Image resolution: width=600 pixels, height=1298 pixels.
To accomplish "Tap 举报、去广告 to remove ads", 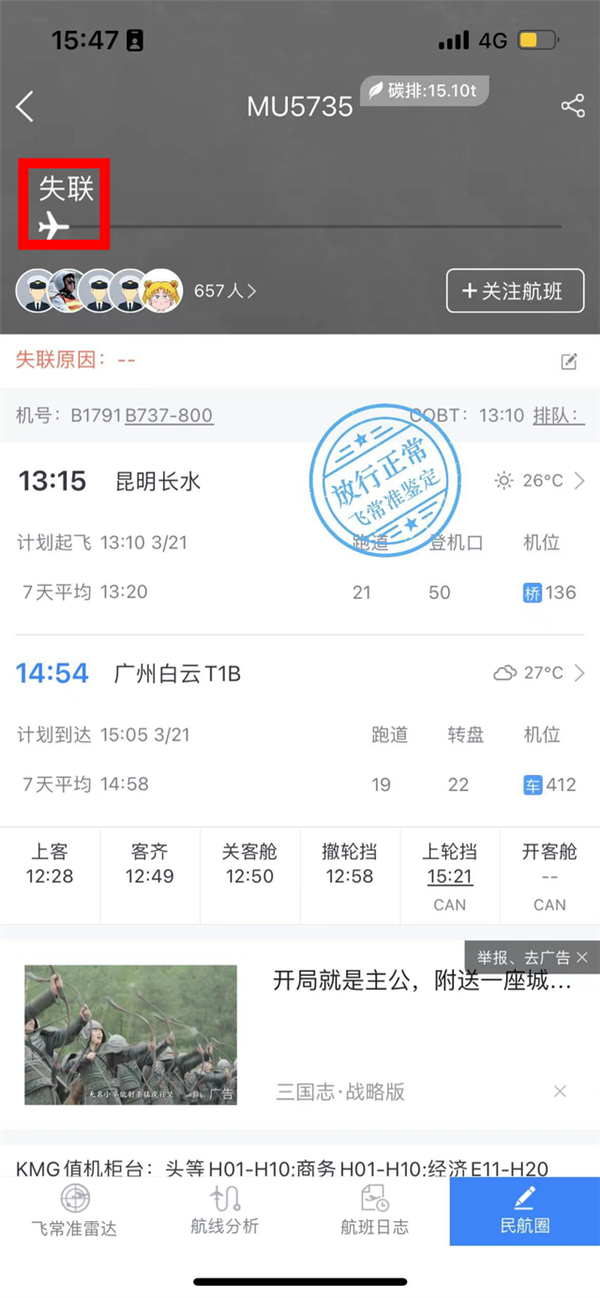I will pyautogui.click(x=531, y=957).
